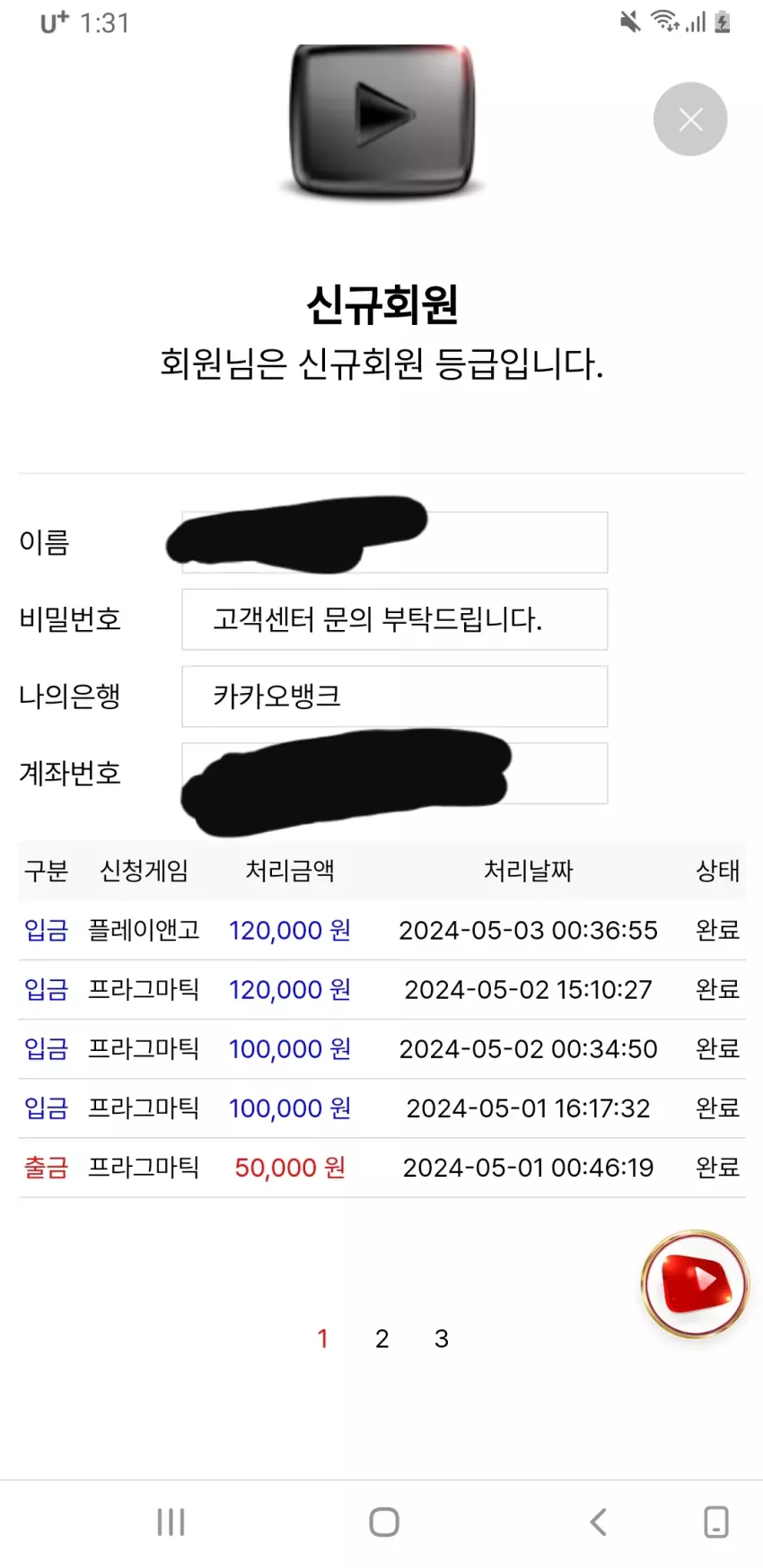Go to page 2 of transactions
763x1568 pixels.
click(x=381, y=1338)
